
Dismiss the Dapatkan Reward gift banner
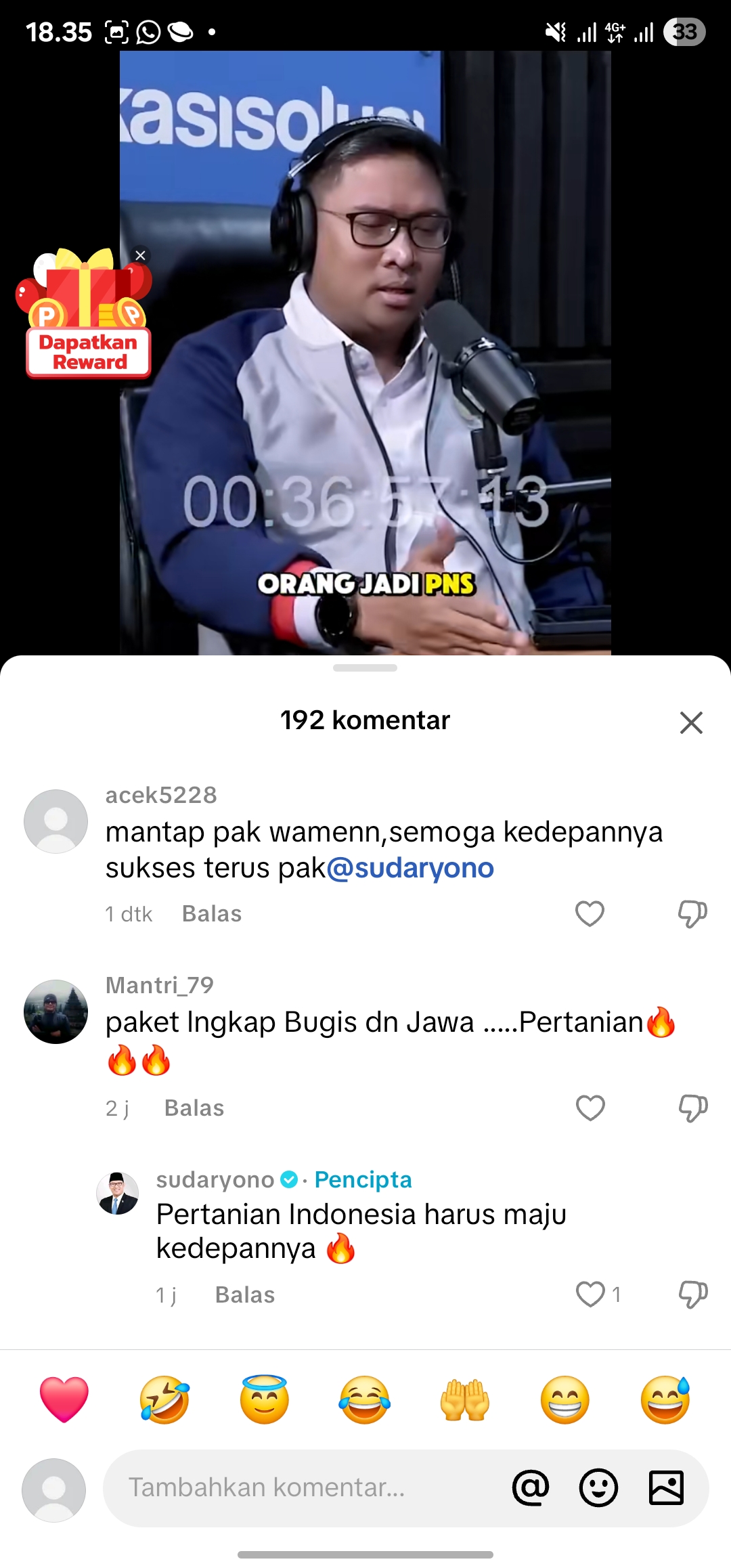click(x=140, y=255)
